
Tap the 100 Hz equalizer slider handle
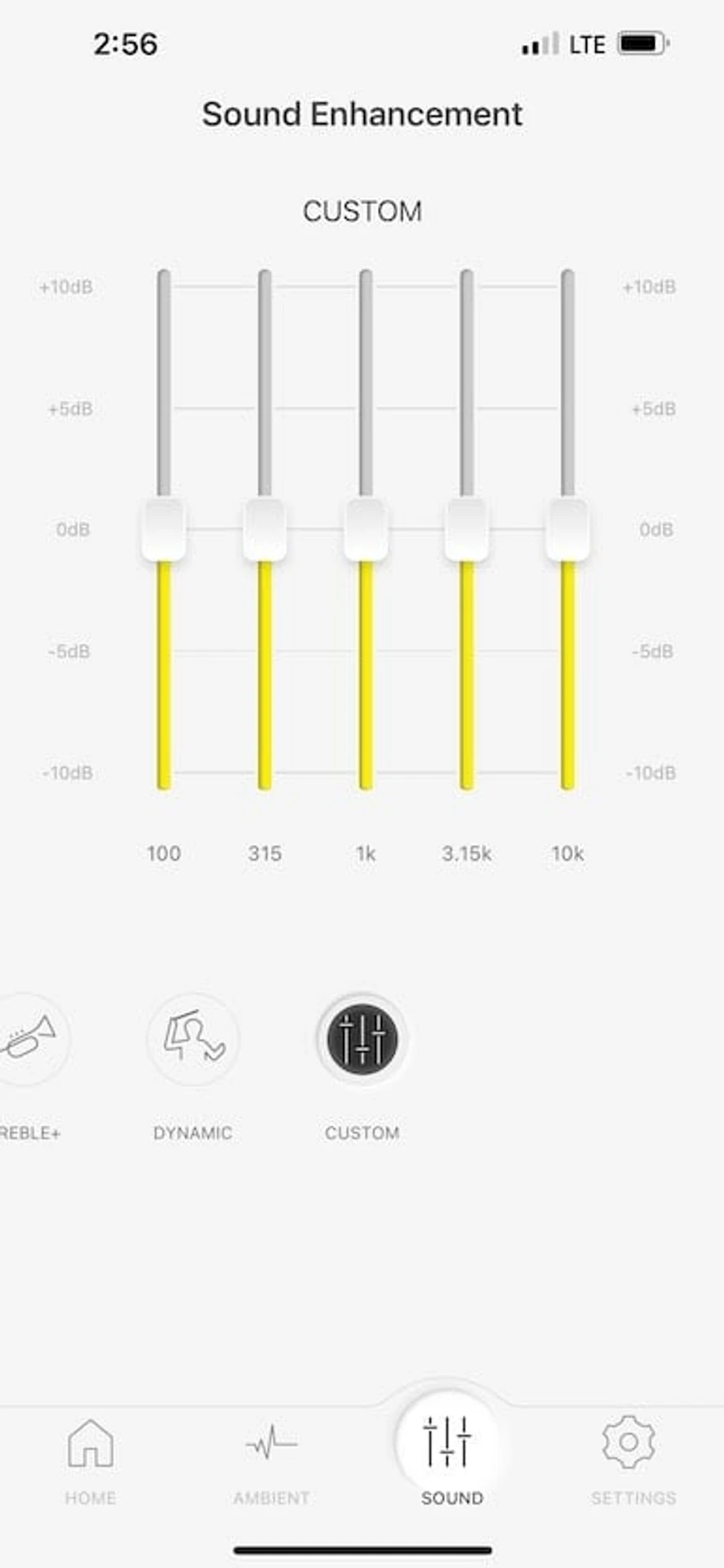163,530
